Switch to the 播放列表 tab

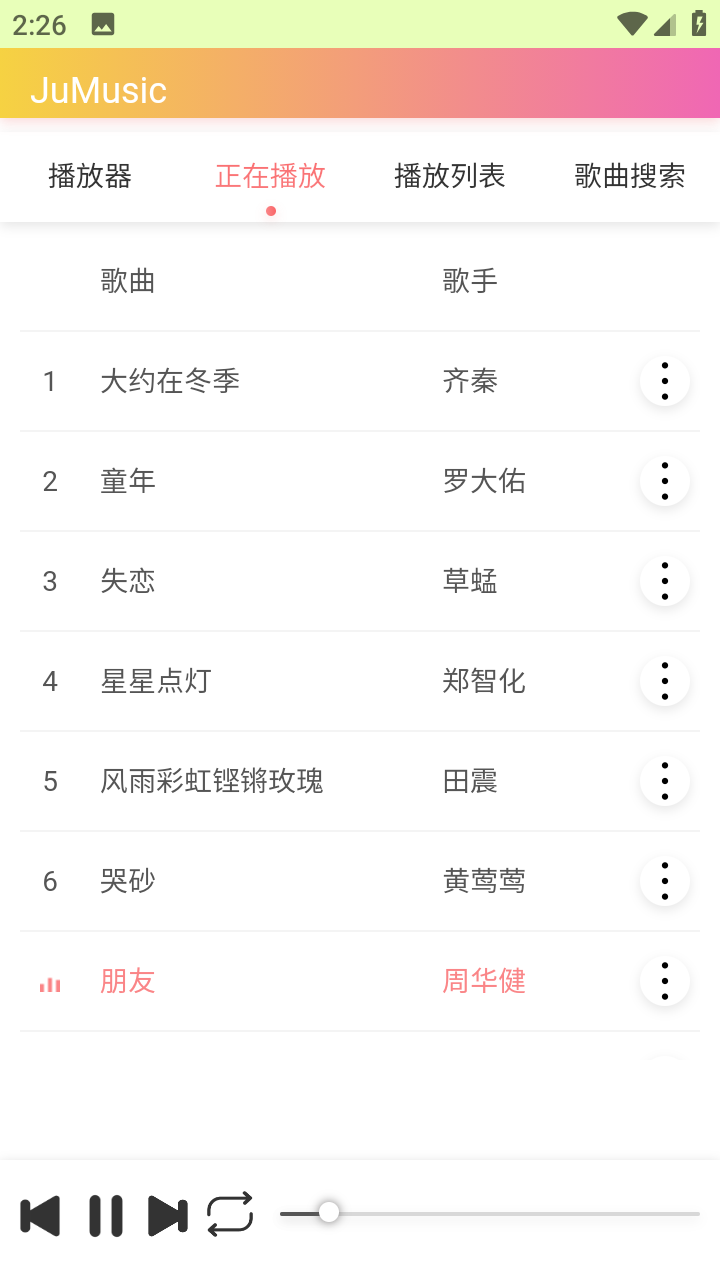[450, 176]
